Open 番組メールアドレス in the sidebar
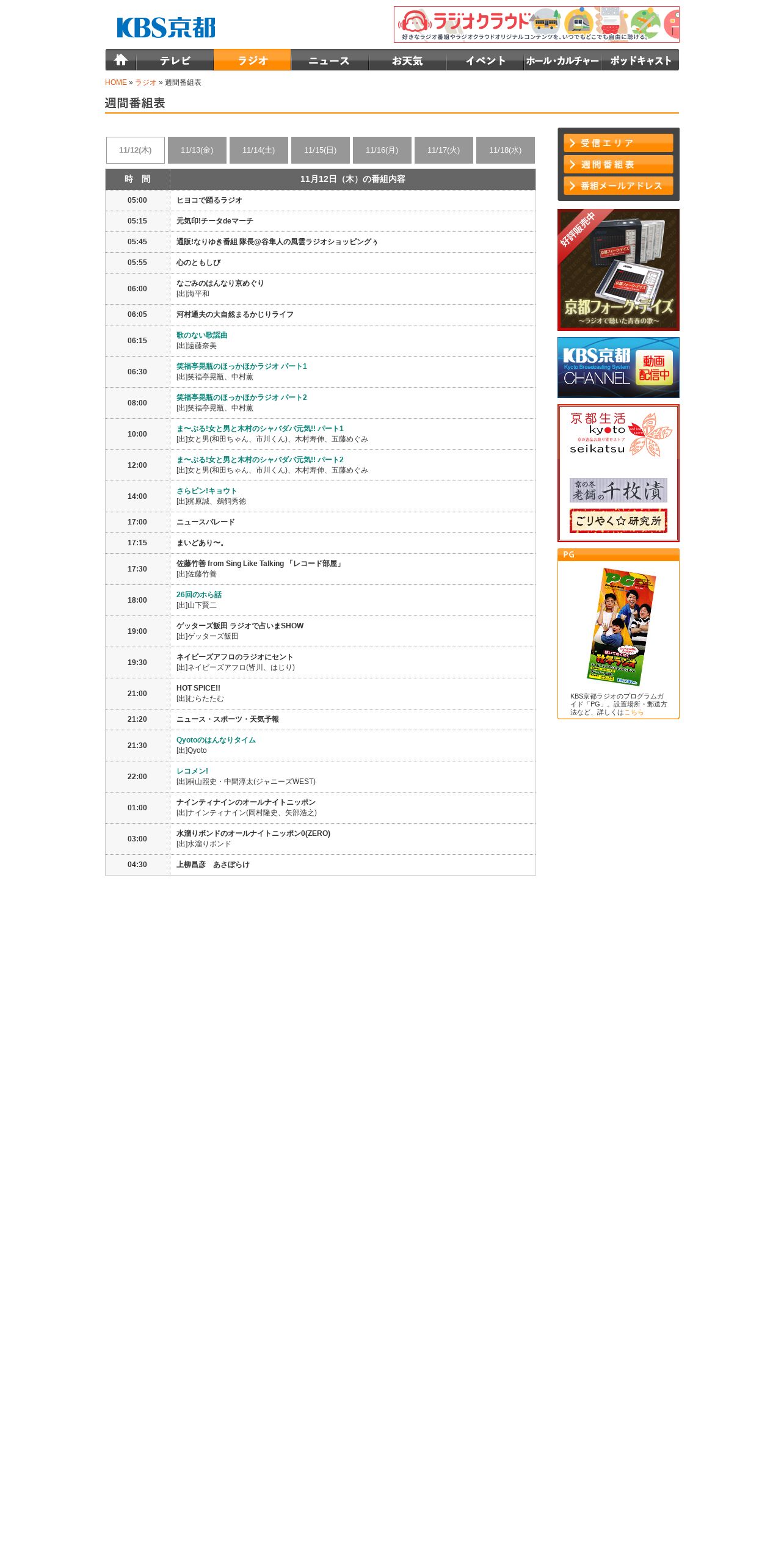Image resolution: width=784 pixels, height=1568 pixels. click(619, 186)
